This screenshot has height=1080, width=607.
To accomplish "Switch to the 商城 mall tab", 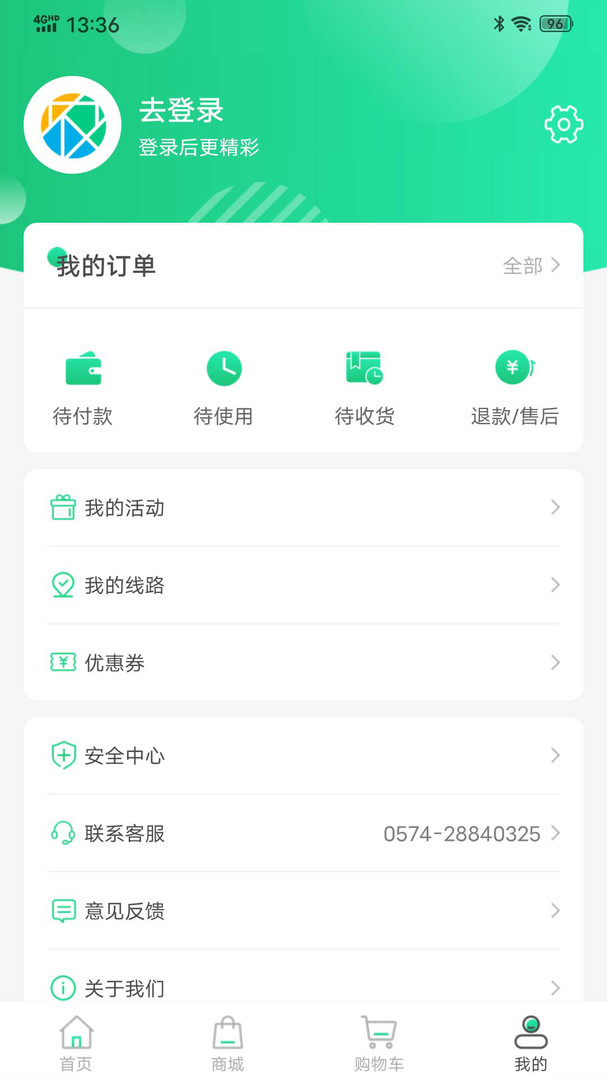I will point(227,1043).
